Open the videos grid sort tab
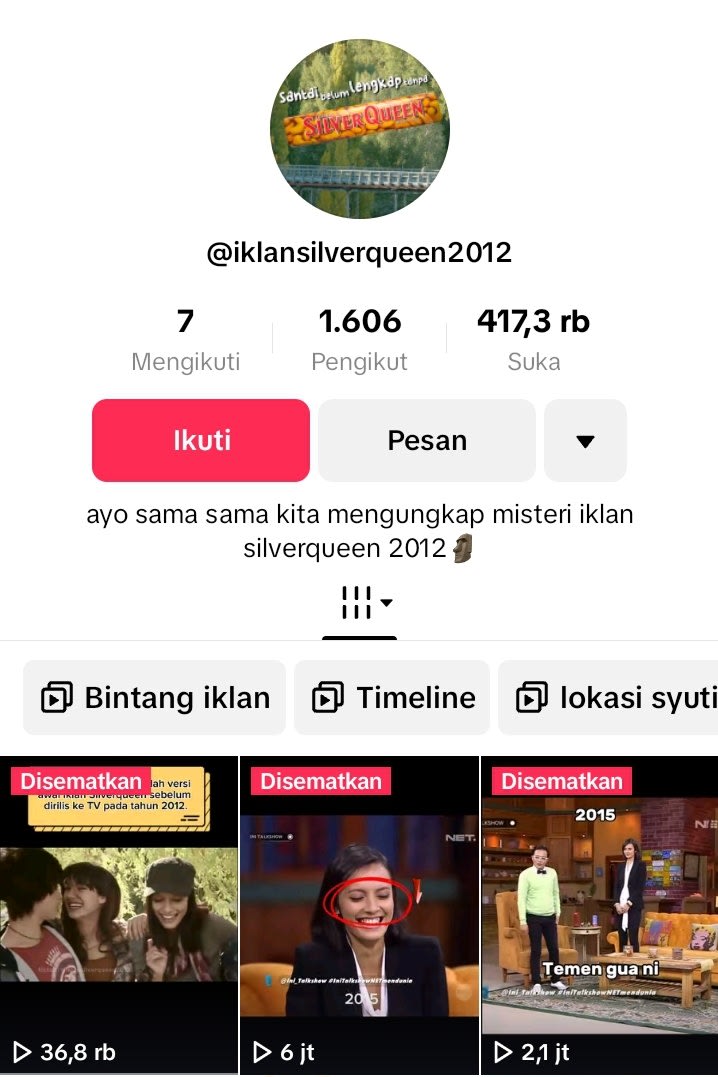This screenshot has height=1077, width=718. 359,604
